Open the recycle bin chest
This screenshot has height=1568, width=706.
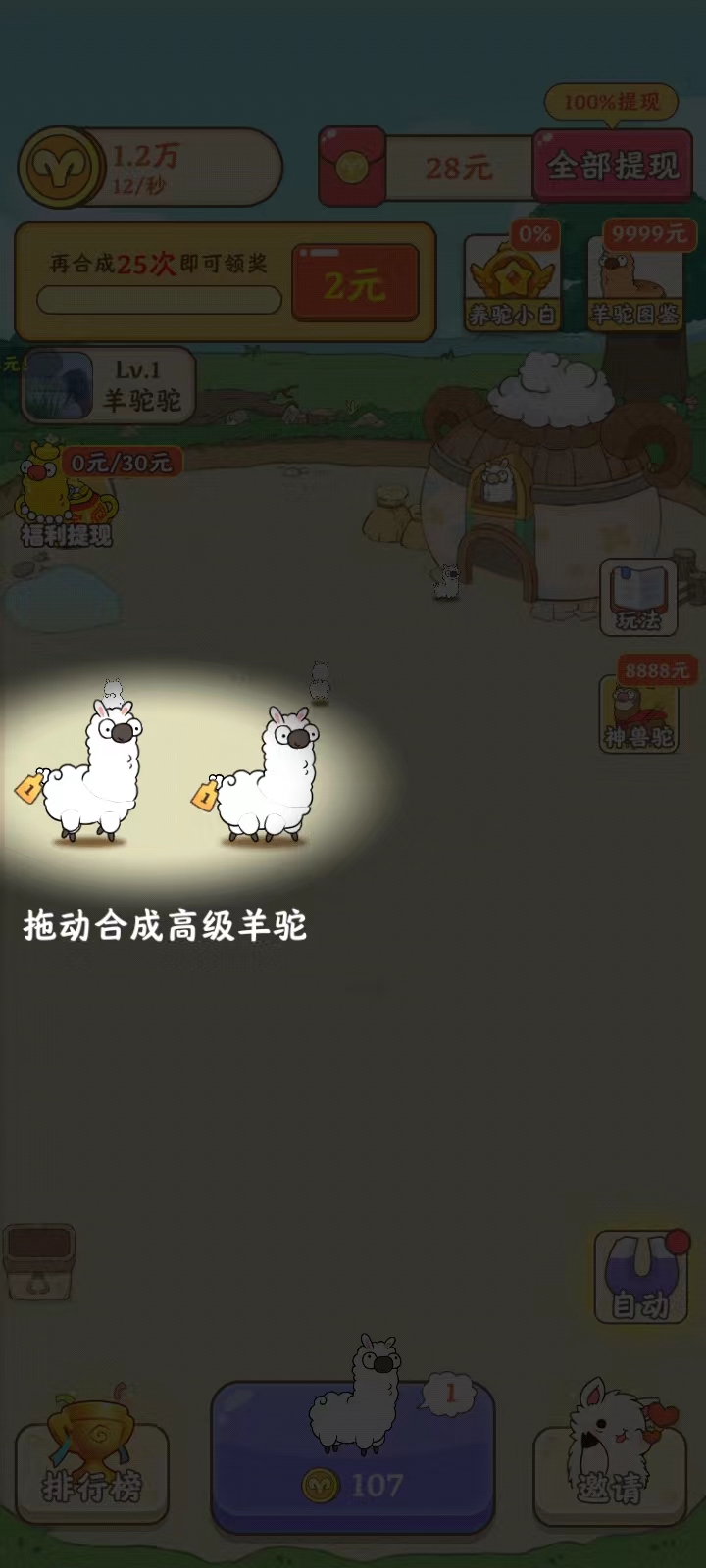pos(39,1262)
